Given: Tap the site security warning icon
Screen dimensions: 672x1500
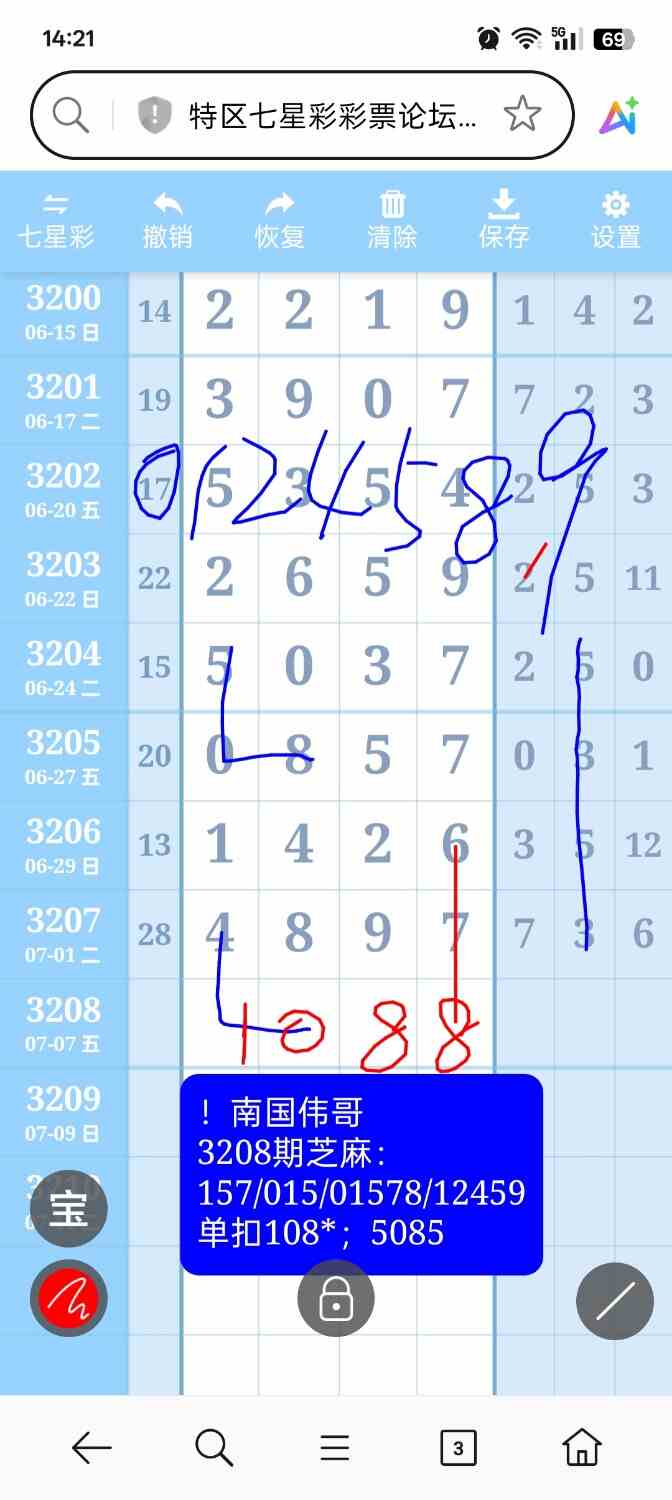Looking at the screenshot, I should pyautogui.click(x=155, y=116).
